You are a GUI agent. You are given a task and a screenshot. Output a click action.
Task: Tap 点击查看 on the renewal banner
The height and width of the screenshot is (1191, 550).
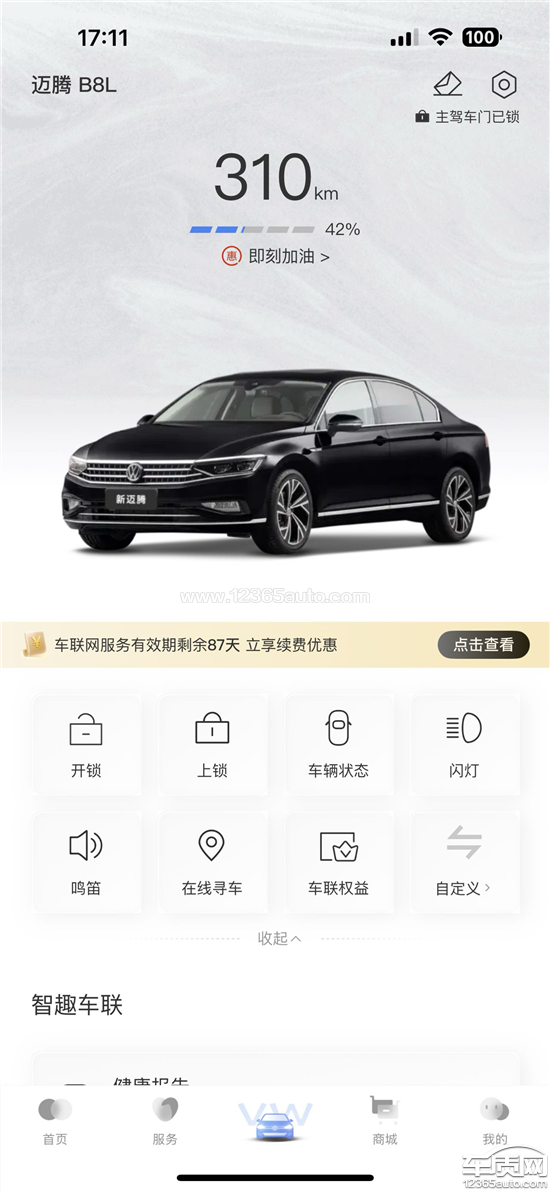(483, 645)
